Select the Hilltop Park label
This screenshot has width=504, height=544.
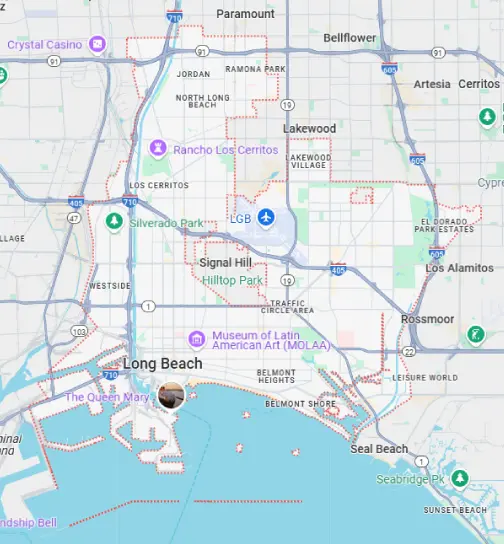click(x=232, y=280)
